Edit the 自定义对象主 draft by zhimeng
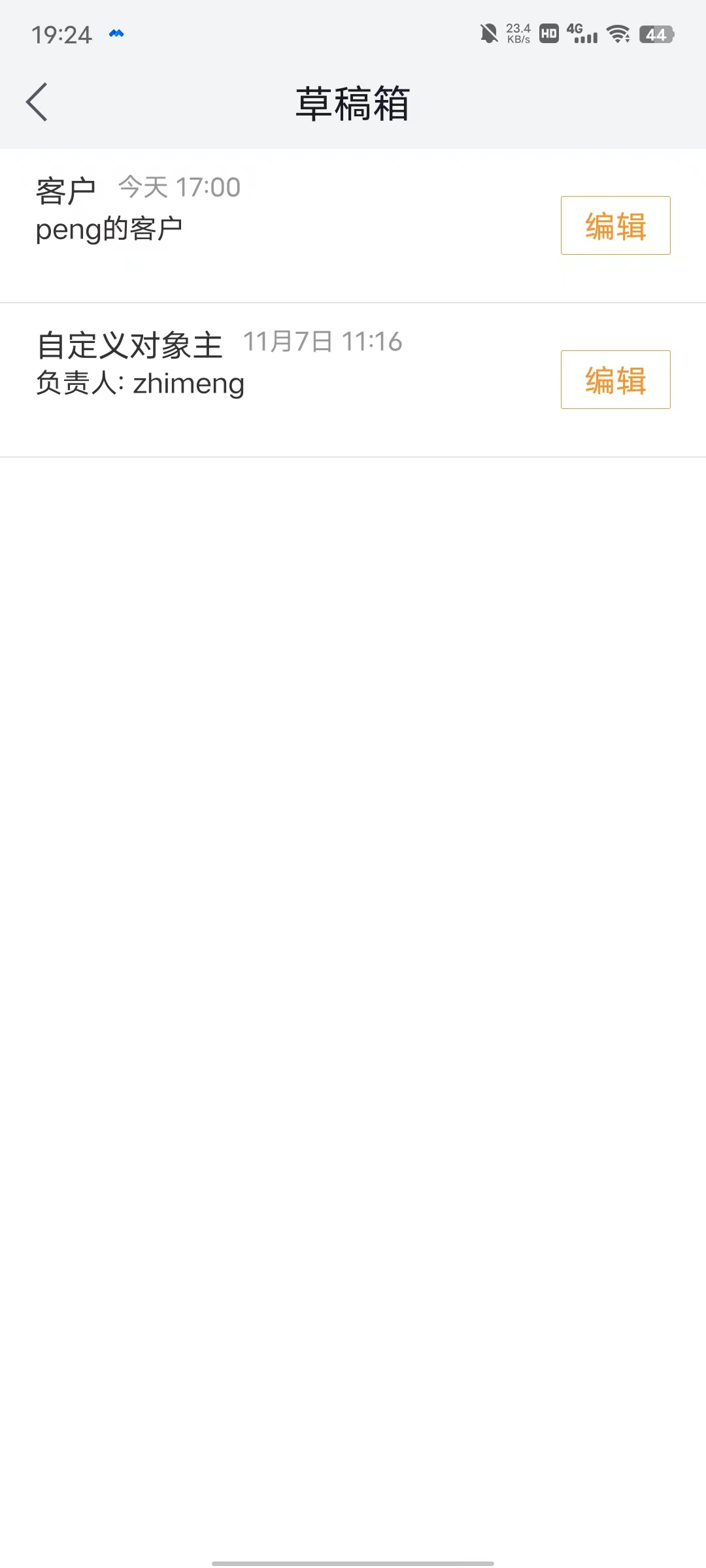 click(x=615, y=380)
